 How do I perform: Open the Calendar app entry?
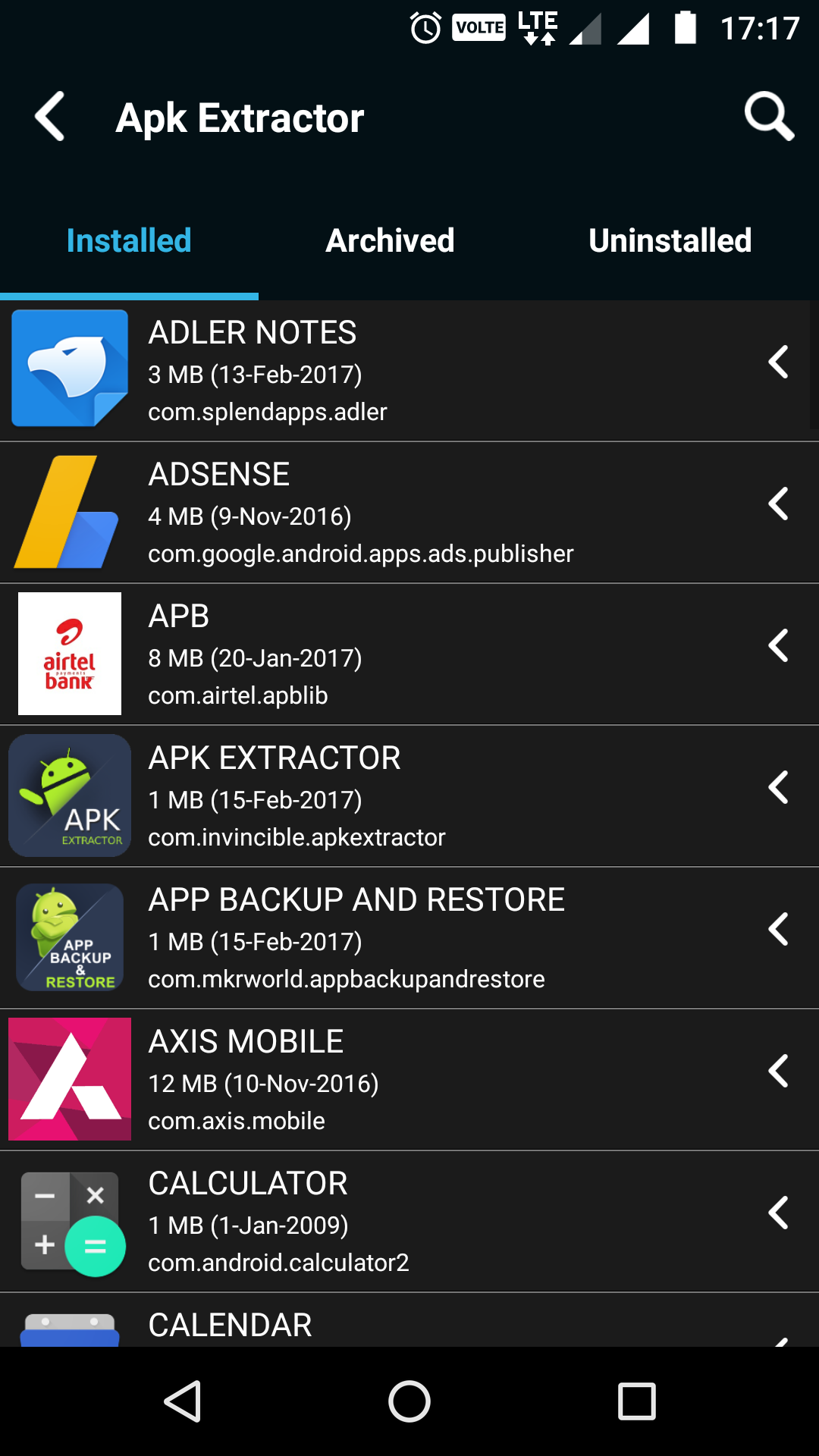coord(409,1320)
